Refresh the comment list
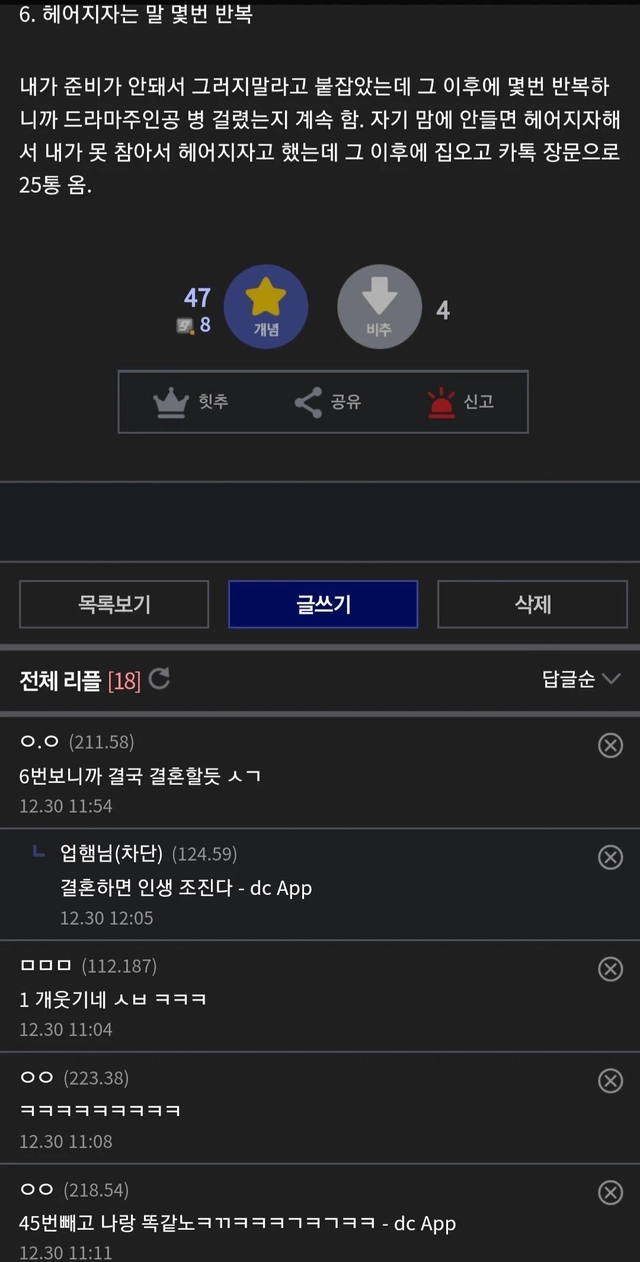640x1262 pixels. coord(159,680)
